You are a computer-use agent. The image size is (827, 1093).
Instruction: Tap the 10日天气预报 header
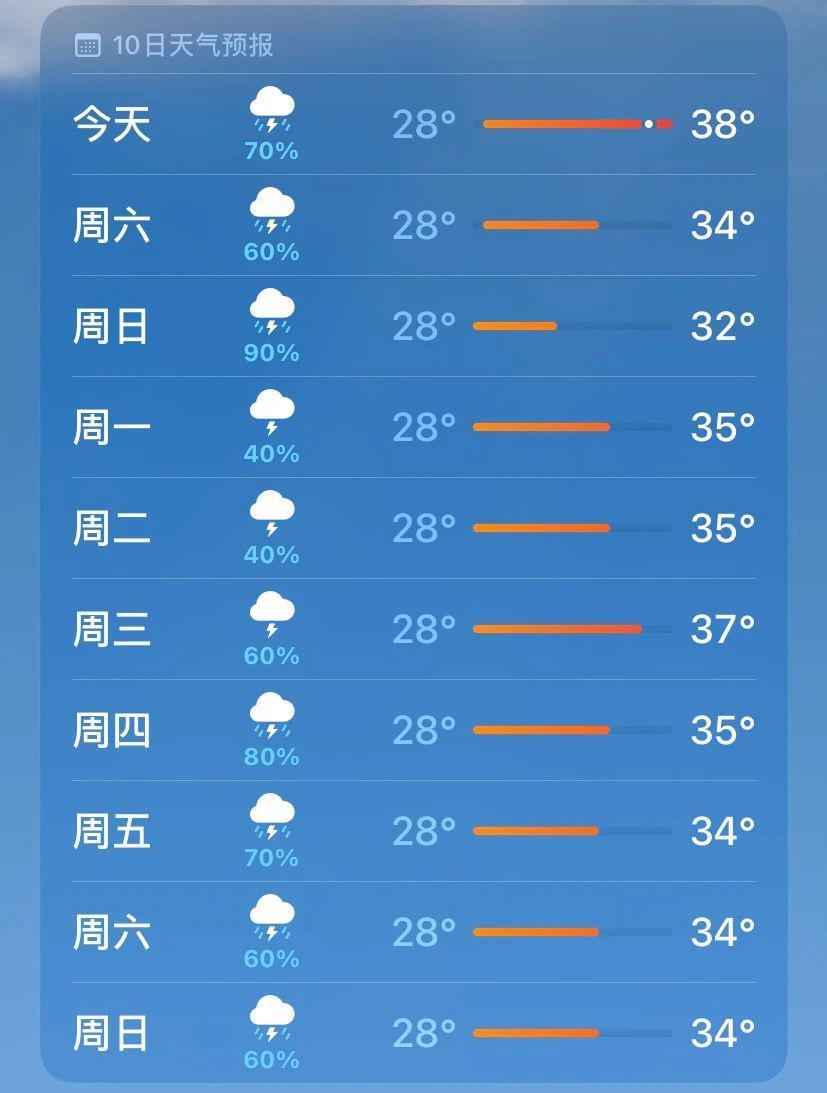coord(180,44)
